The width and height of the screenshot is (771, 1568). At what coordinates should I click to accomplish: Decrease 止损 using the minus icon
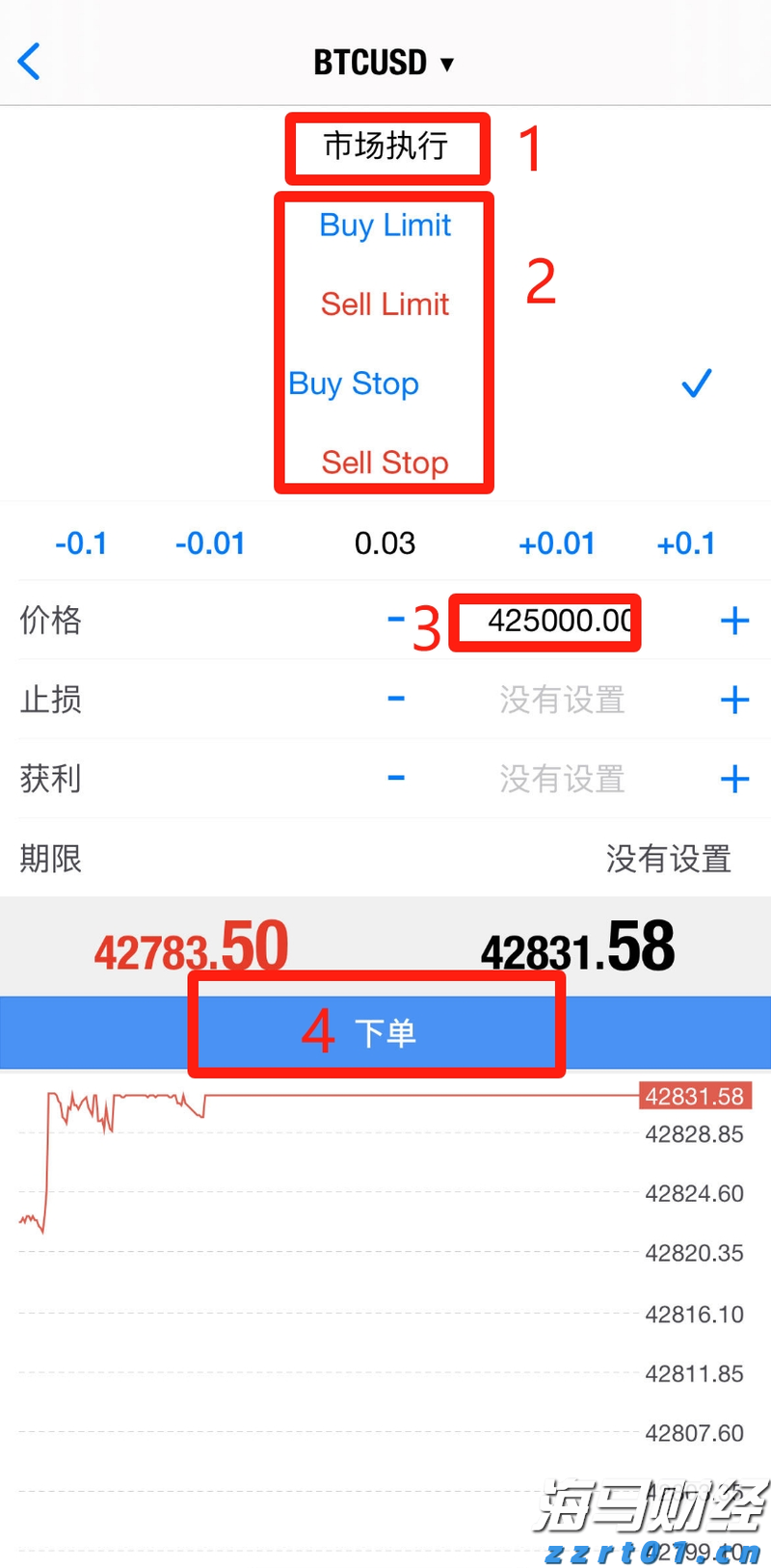(x=397, y=701)
